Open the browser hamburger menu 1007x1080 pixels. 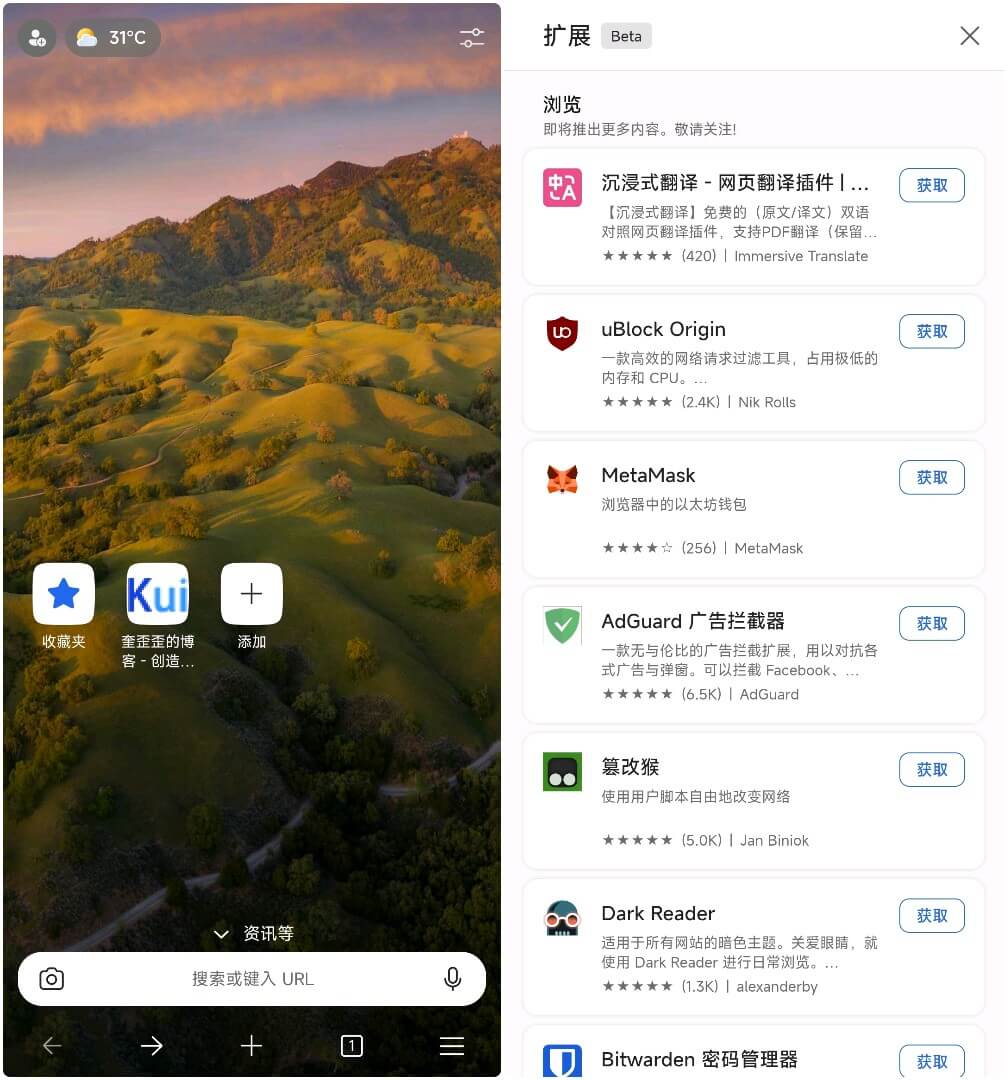pos(452,1046)
